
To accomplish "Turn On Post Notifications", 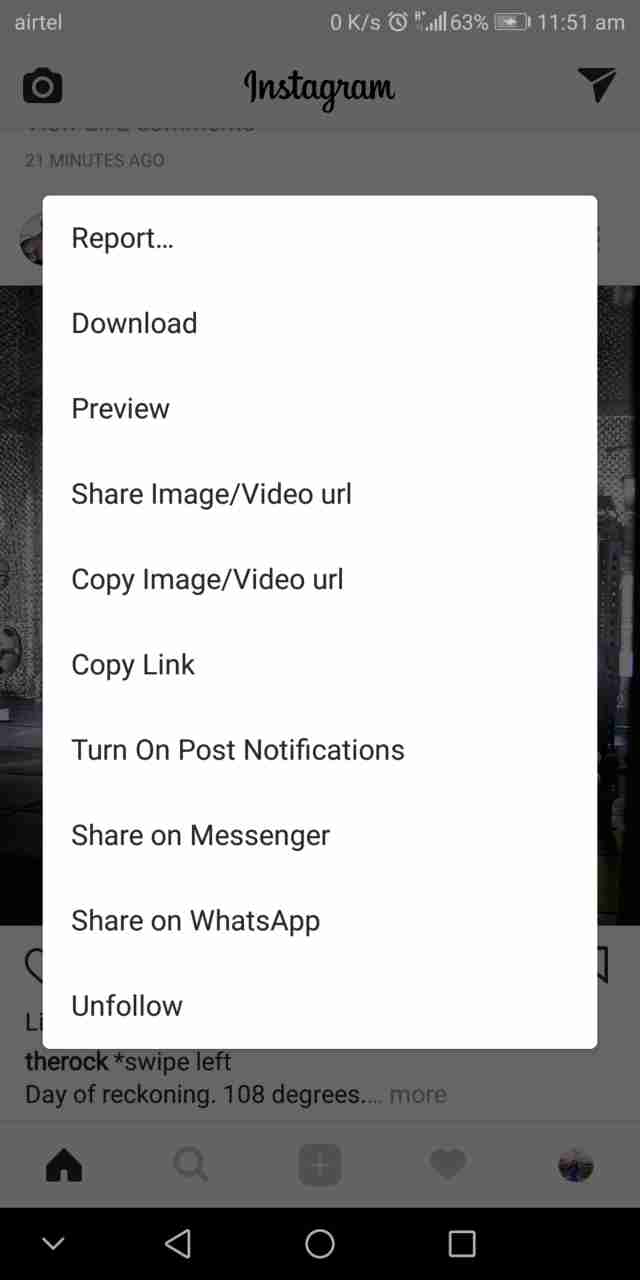I will [x=238, y=750].
